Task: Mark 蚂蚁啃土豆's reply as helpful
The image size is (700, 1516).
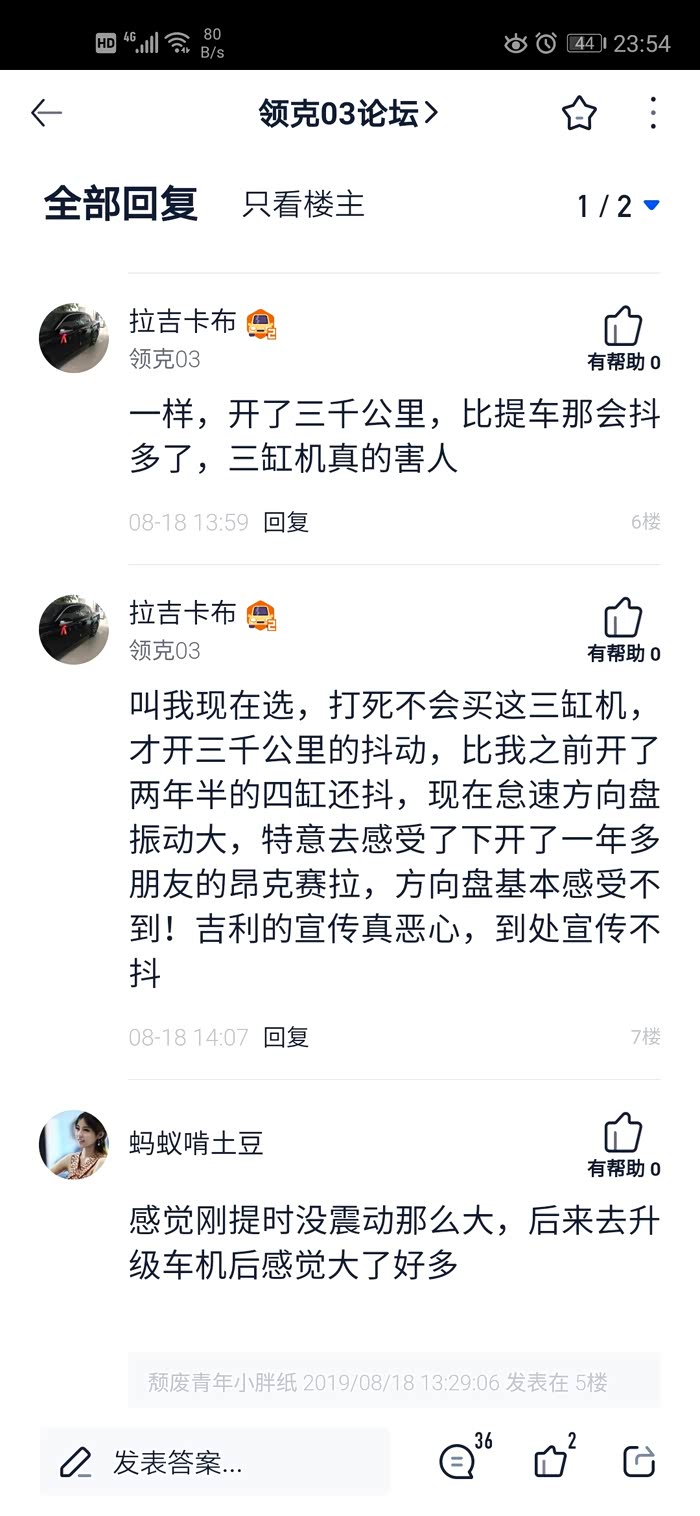Action: click(623, 1144)
